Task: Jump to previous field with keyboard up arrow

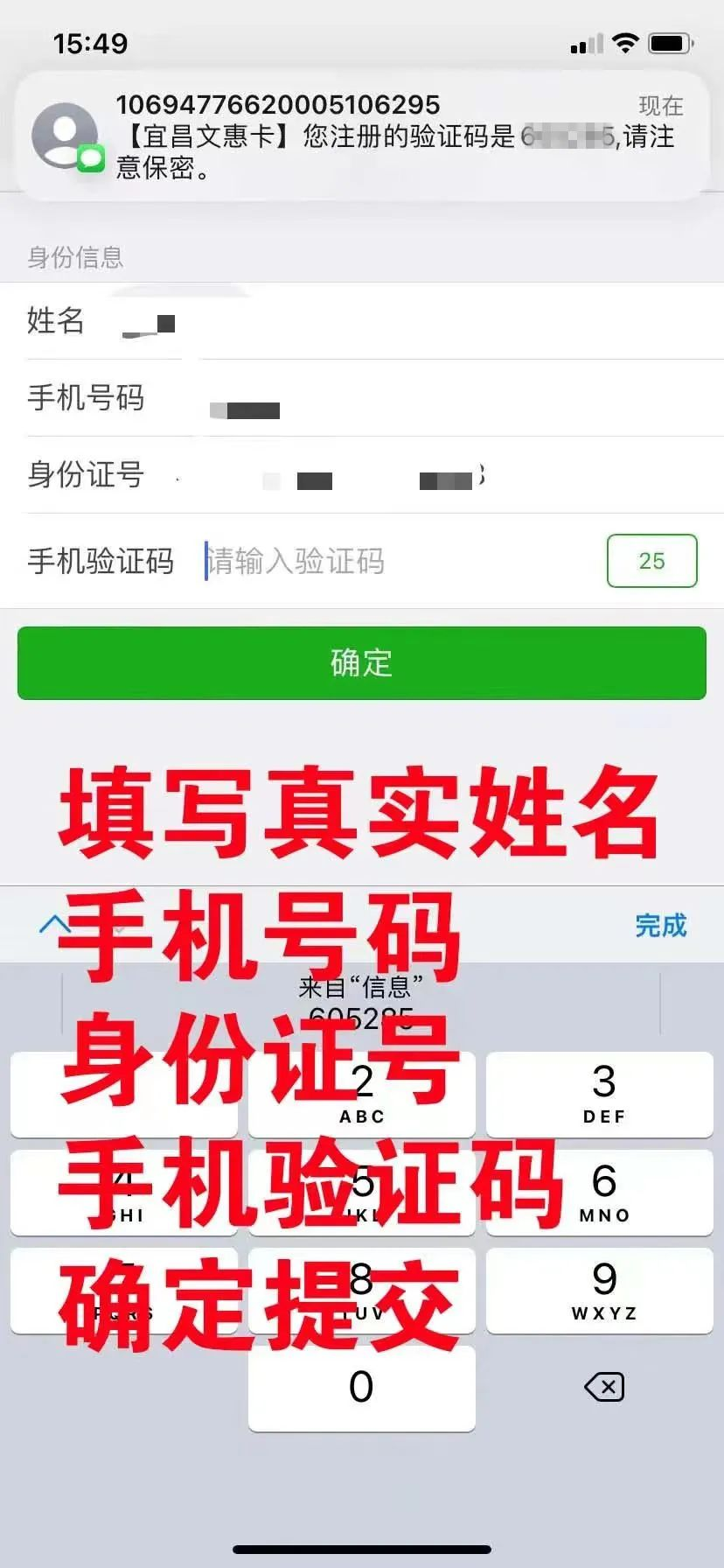Action: click(x=54, y=926)
